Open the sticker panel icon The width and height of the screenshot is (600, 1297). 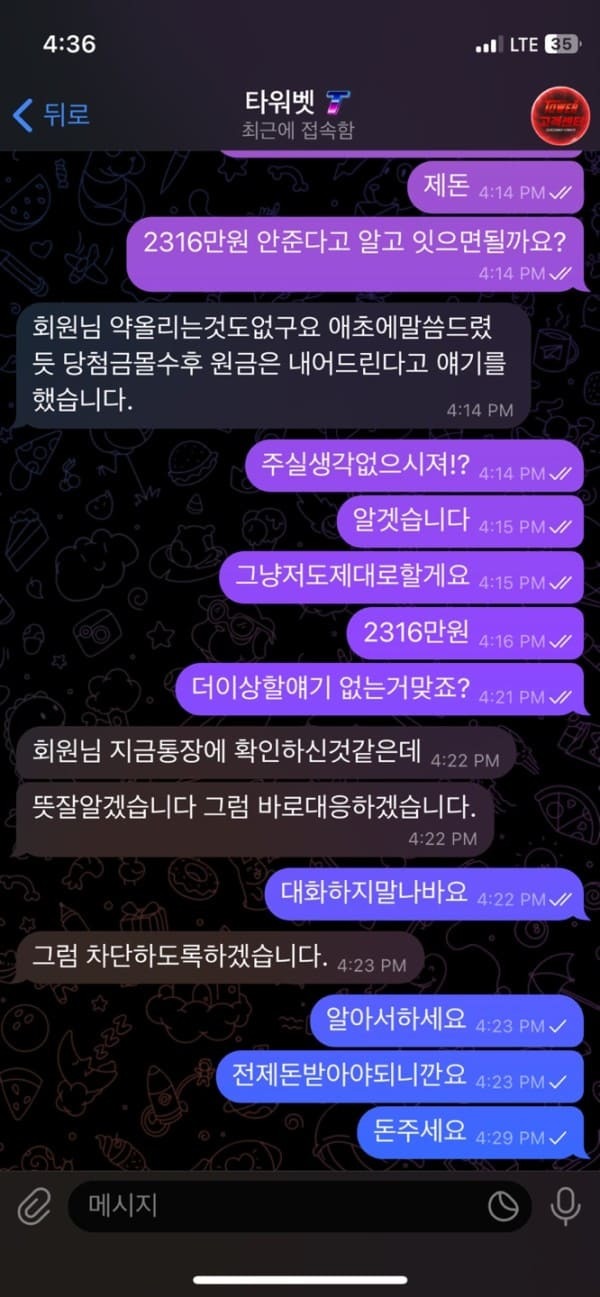503,1207
